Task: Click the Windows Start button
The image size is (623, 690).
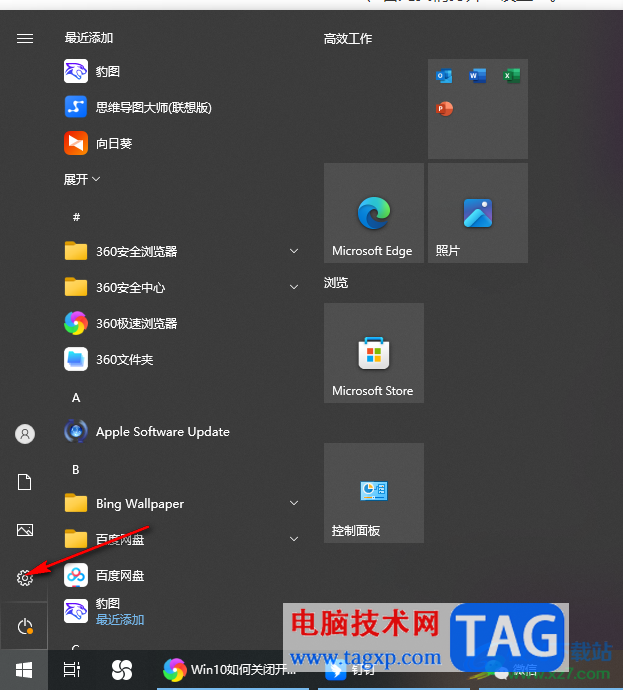Action: coord(24,669)
